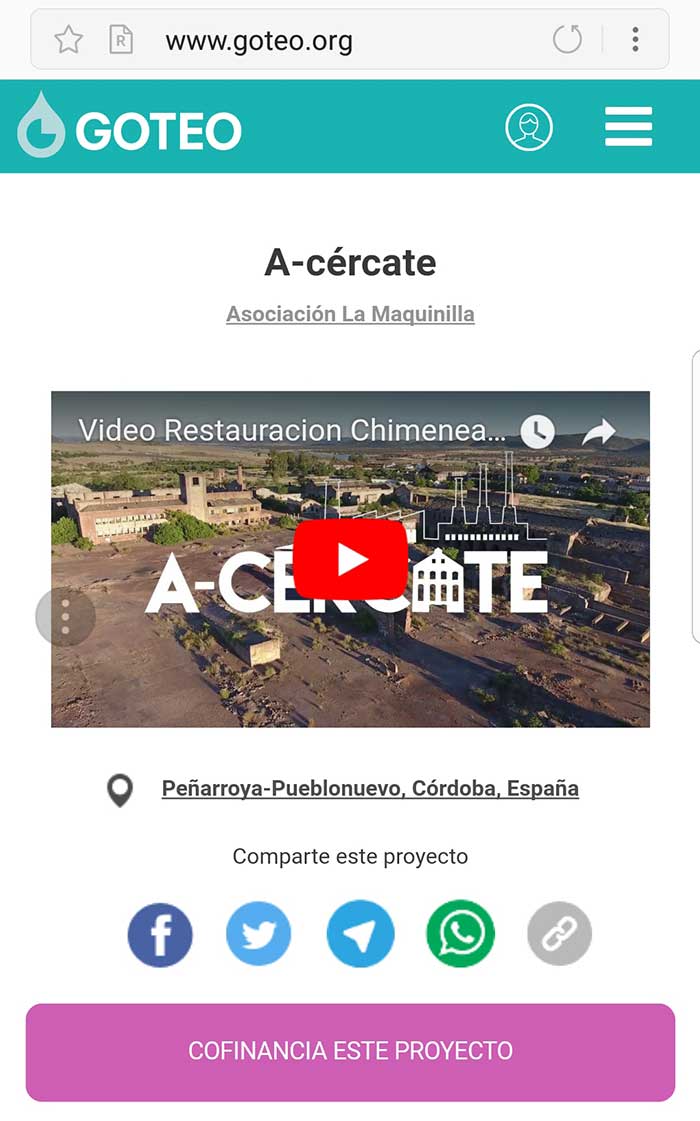Image resolution: width=700 pixels, height=1121 pixels.
Task: Share this project on Twitter
Action: tap(259, 934)
